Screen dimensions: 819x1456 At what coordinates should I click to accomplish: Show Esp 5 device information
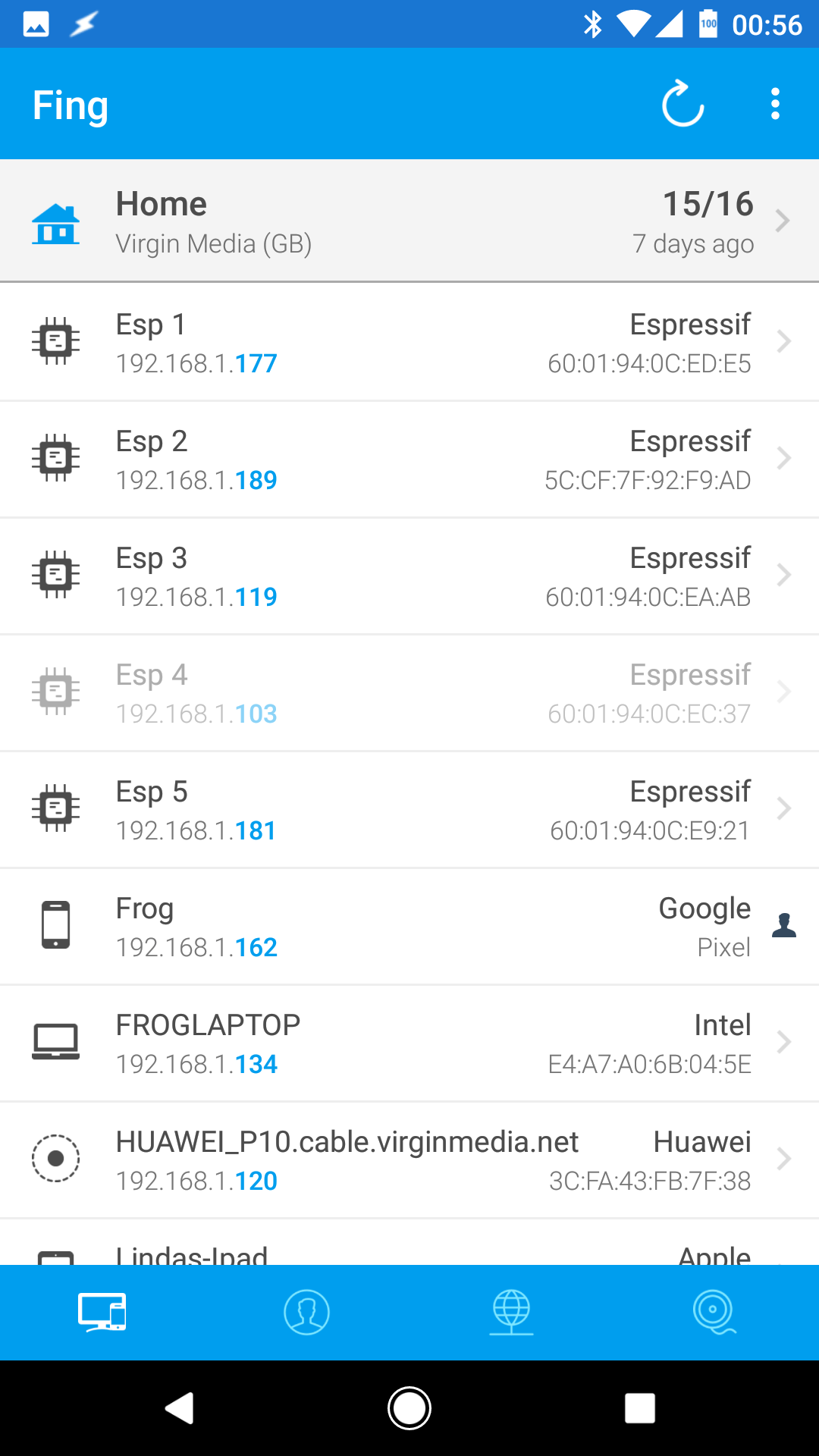click(x=409, y=809)
